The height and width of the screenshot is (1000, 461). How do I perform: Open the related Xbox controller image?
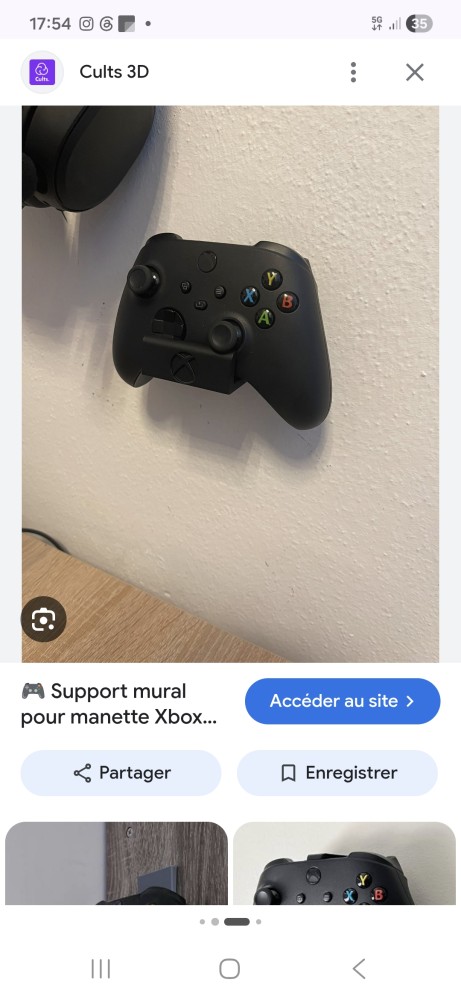point(344,863)
